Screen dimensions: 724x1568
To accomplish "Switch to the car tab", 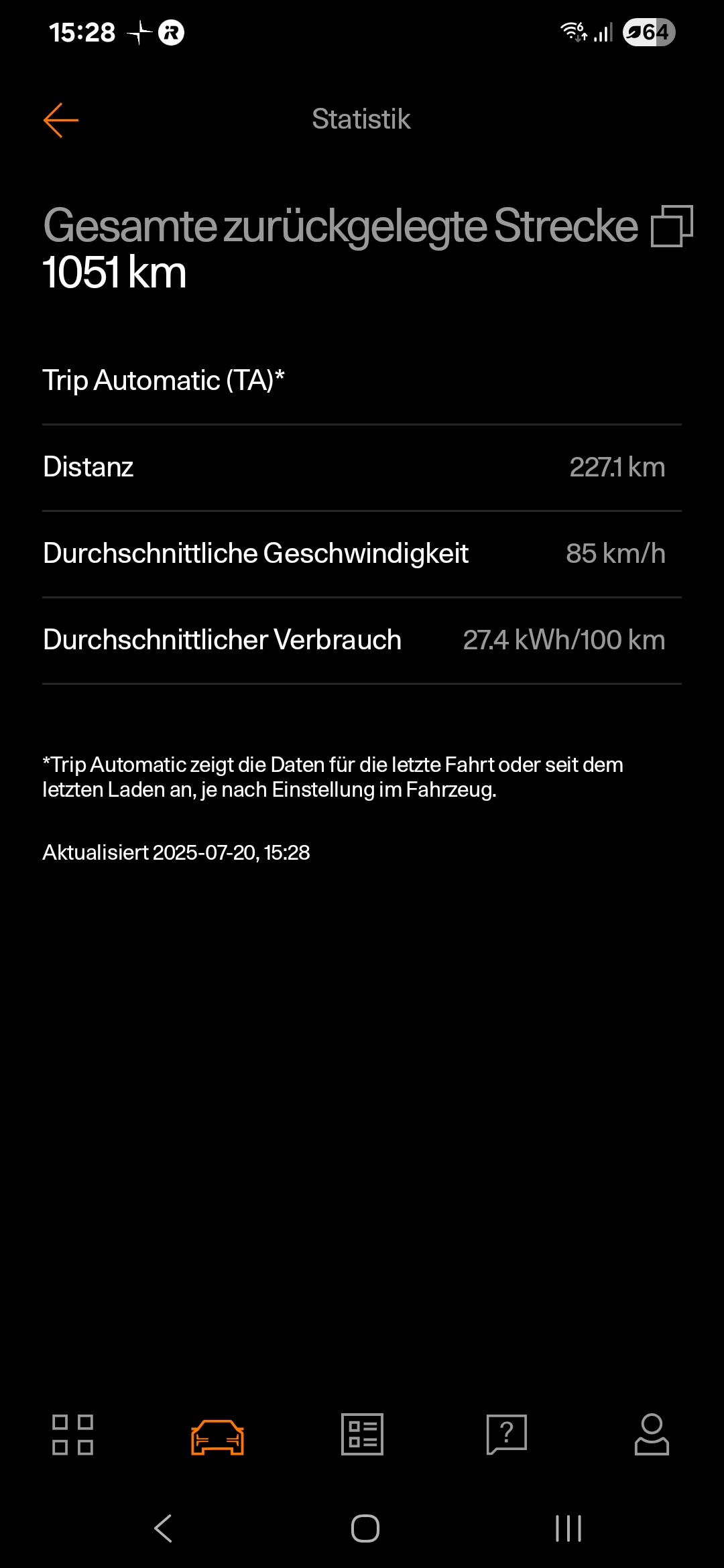I will coord(217,1437).
